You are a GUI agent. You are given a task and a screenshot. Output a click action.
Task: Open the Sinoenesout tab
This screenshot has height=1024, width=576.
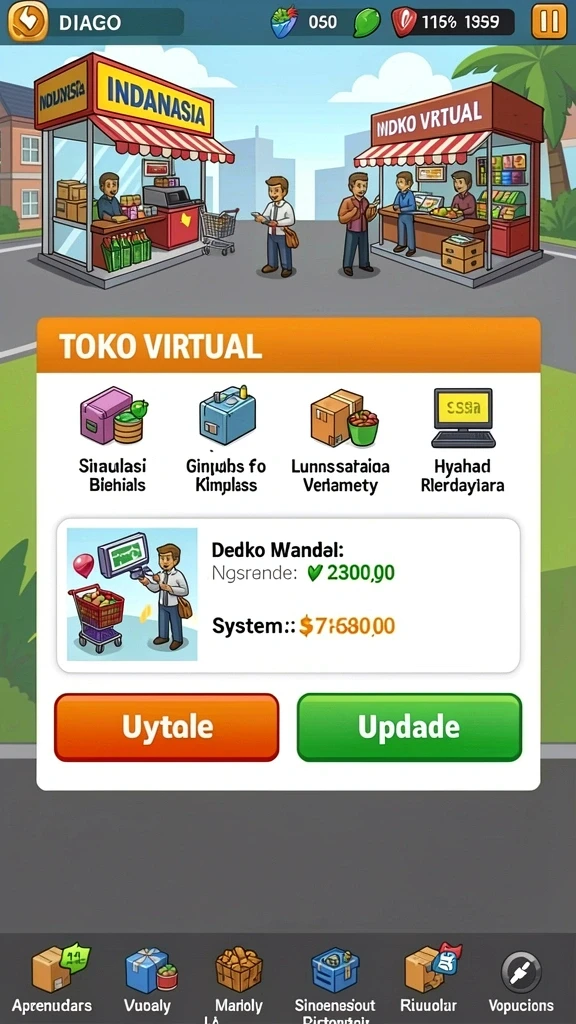pyautogui.click(x=334, y=980)
